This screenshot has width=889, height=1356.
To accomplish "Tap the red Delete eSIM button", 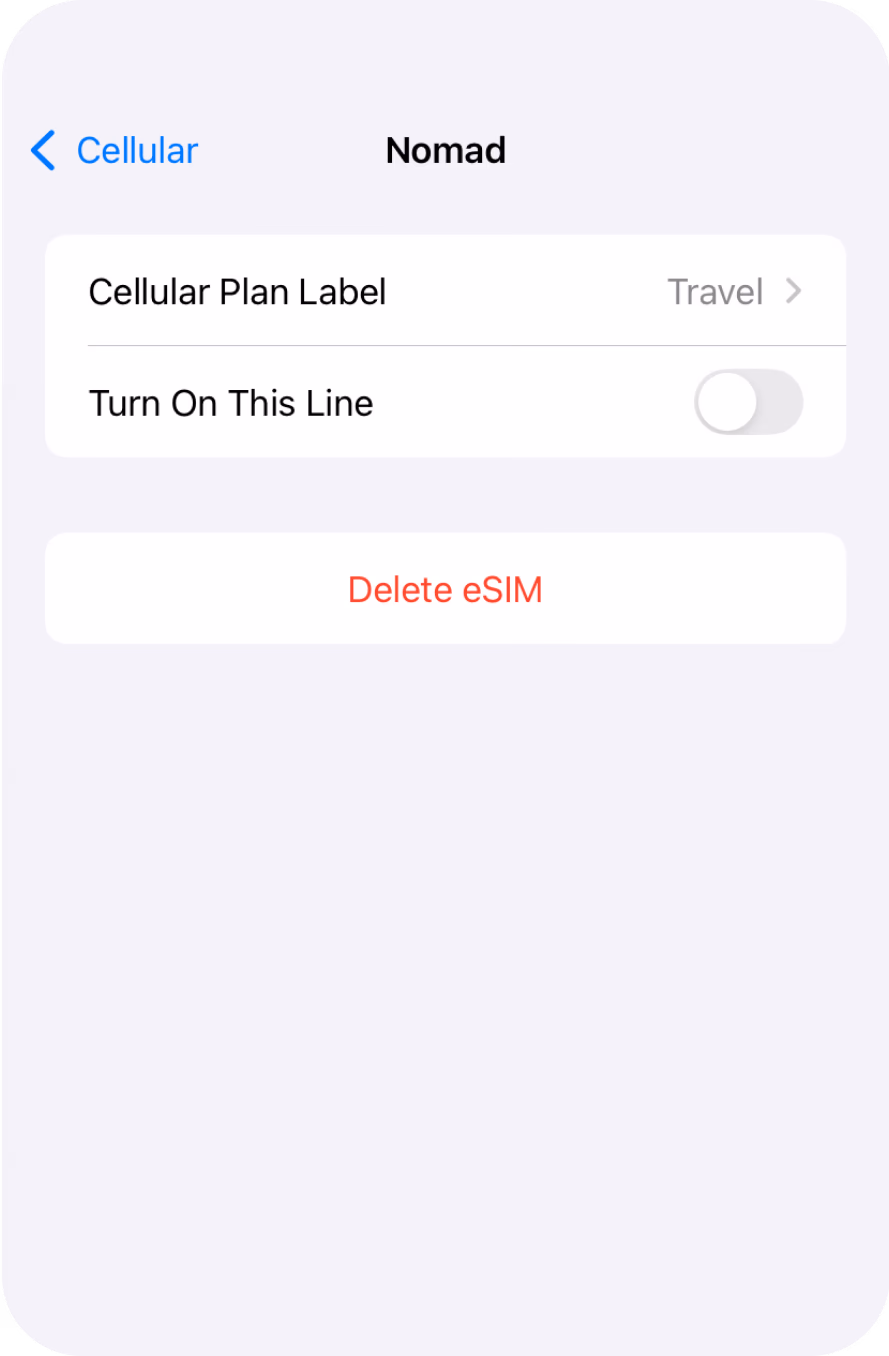I will [x=445, y=589].
